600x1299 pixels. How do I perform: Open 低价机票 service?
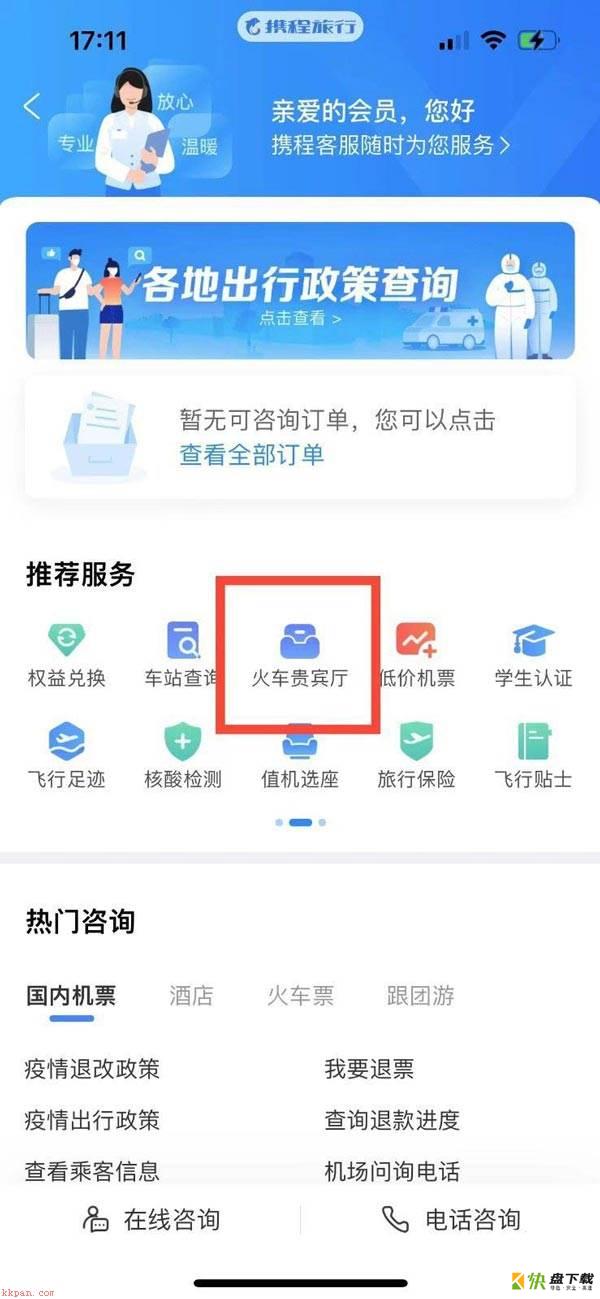(416, 655)
